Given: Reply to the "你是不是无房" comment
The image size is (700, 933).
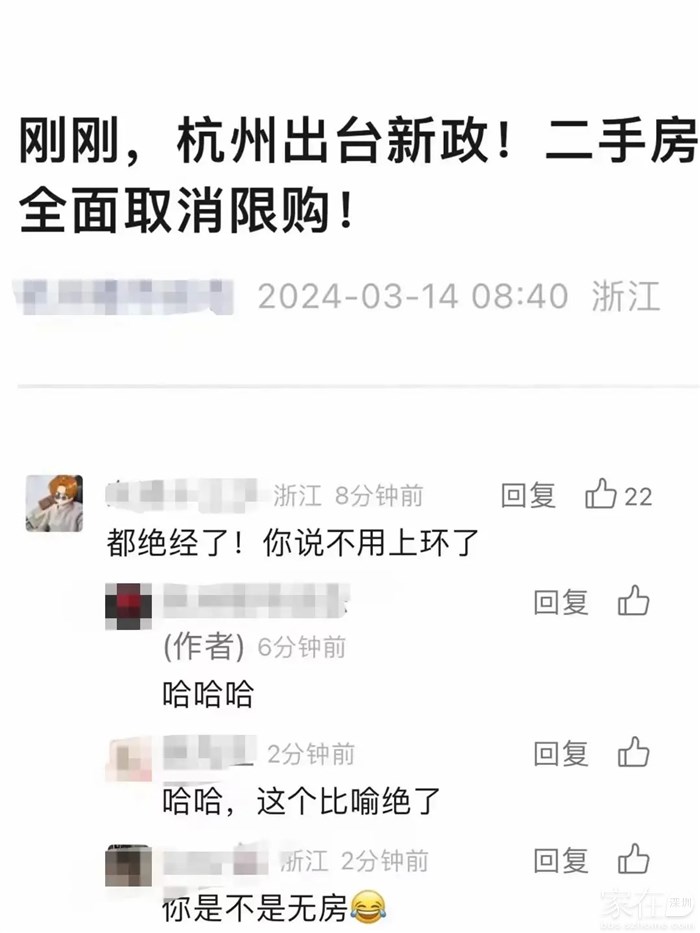Looking at the screenshot, I should point(561,860).
